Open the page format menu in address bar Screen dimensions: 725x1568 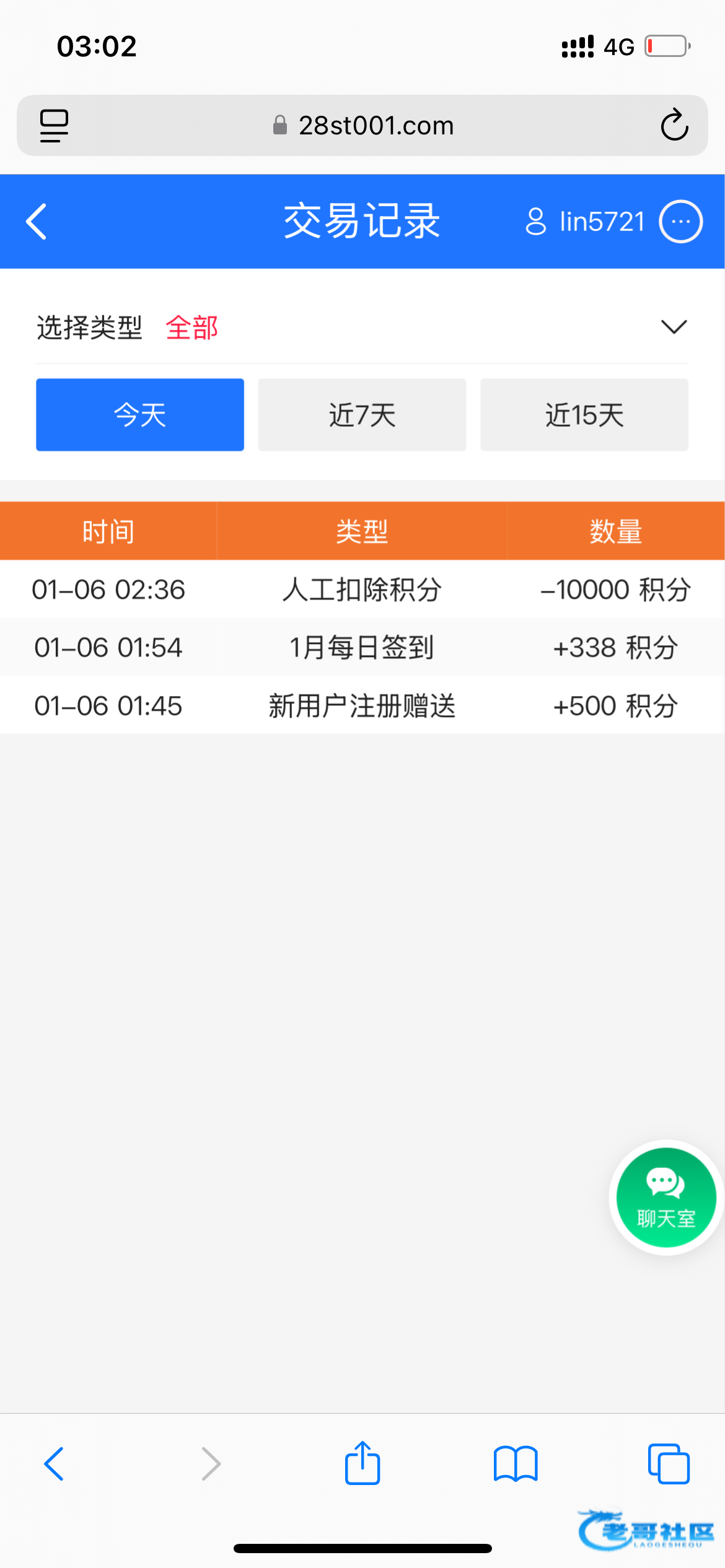click(x=55, y=126)
